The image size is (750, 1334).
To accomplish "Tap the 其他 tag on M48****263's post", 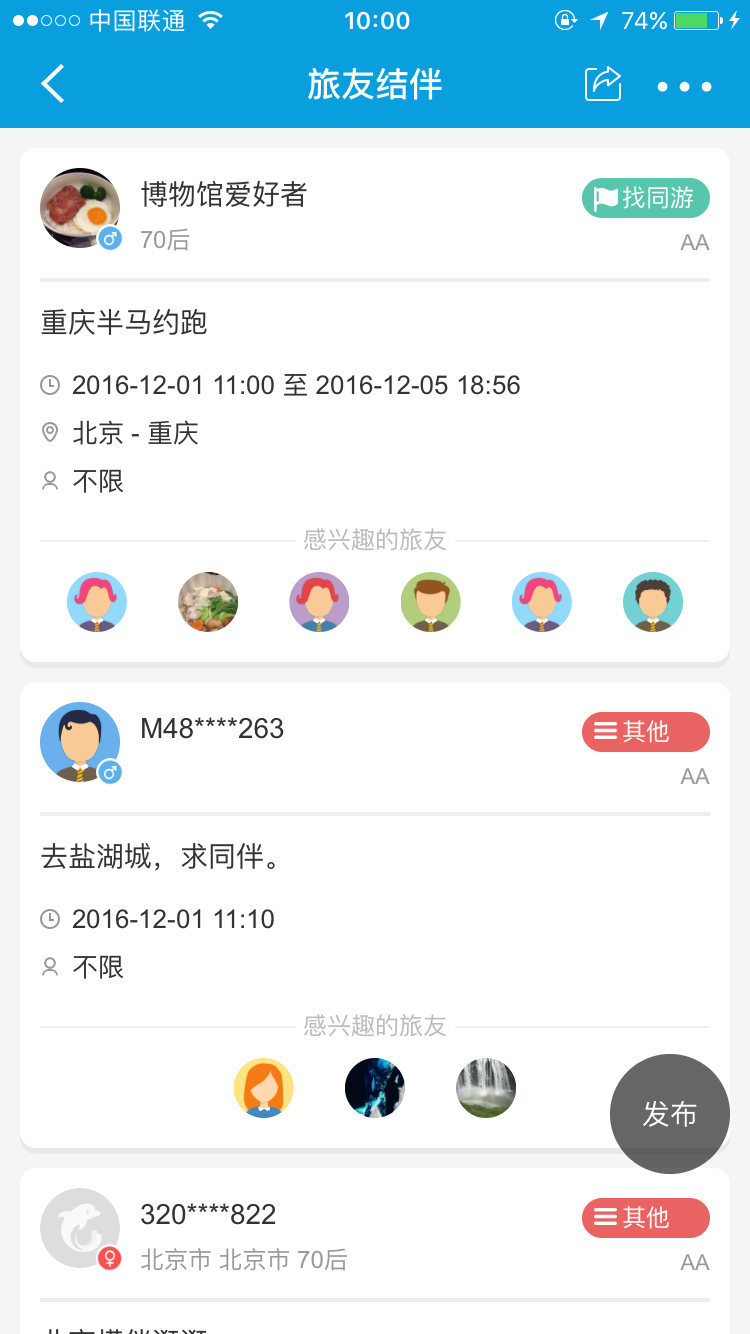I will (x=645, y=732).
